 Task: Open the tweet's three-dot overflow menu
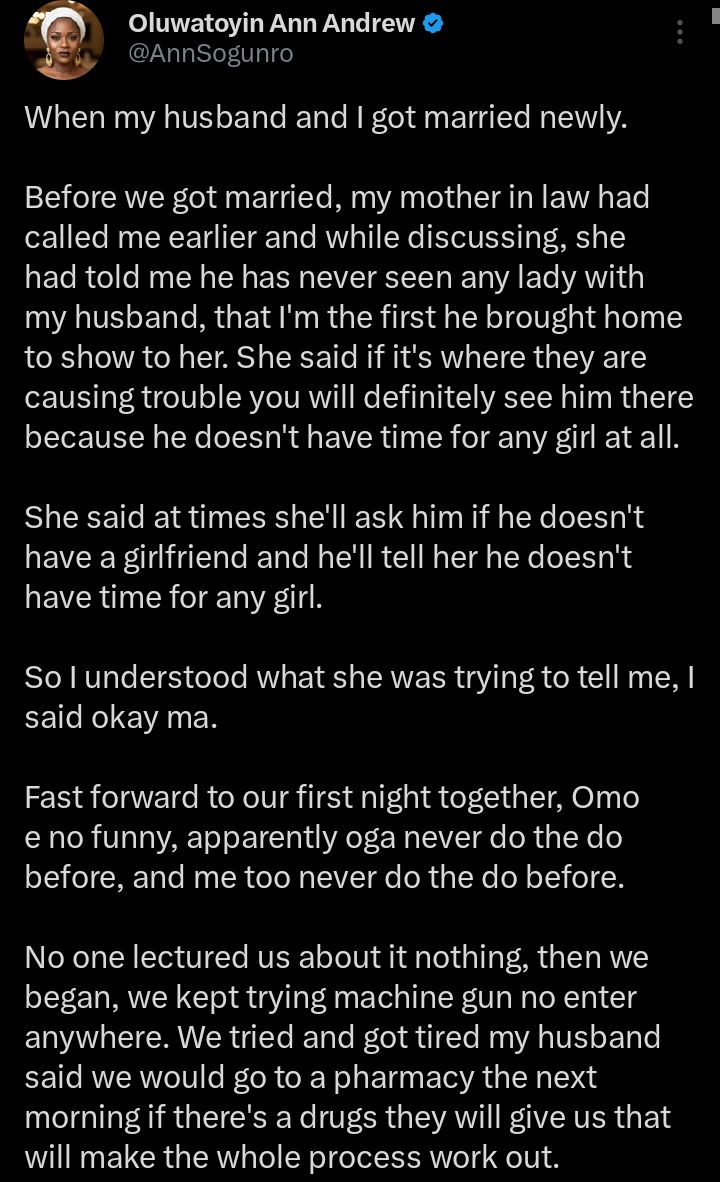pyautogui.click(x=680, y=32)
